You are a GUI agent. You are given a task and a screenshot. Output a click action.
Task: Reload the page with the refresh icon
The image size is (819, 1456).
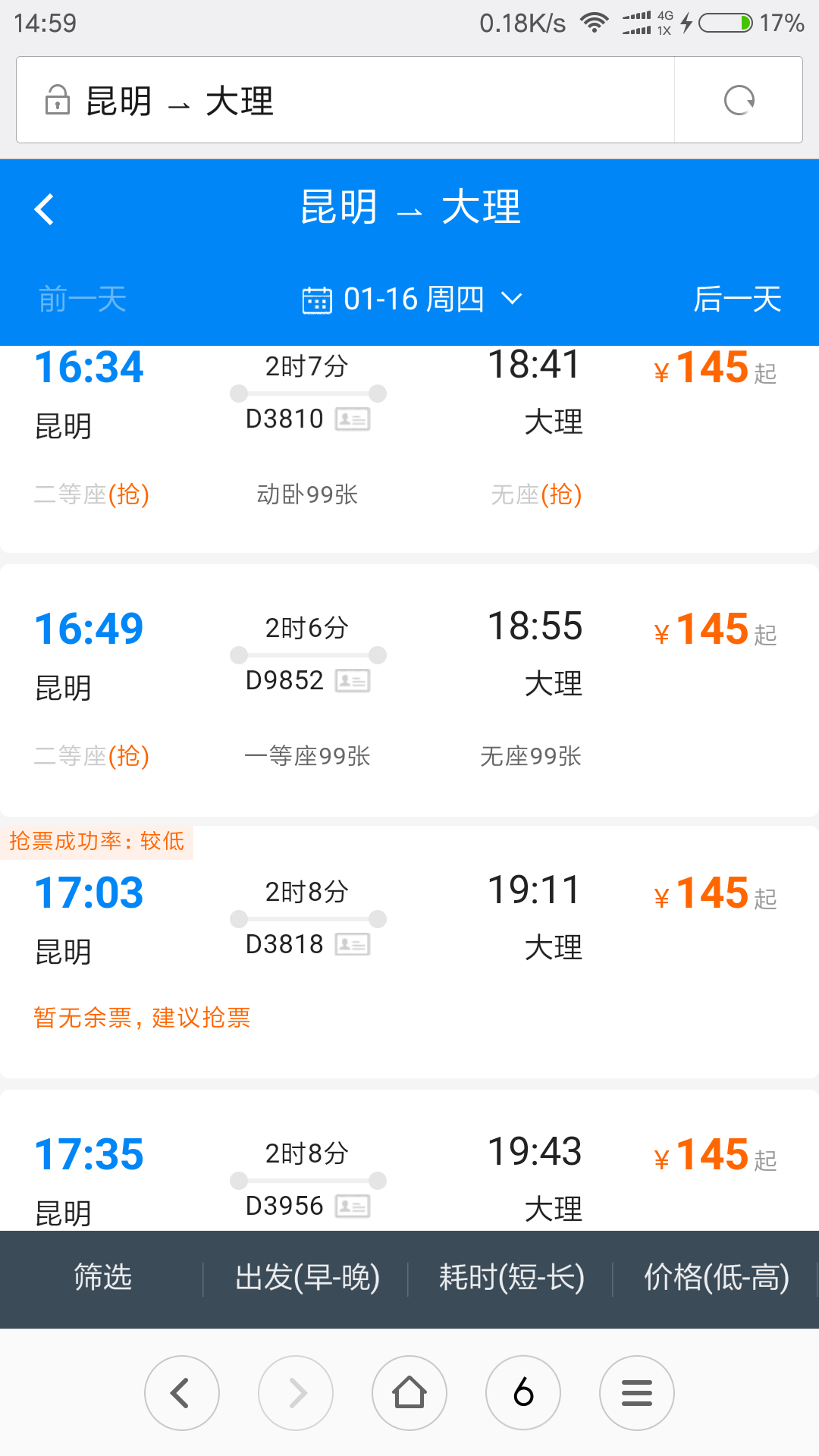[x=739, y=100]
